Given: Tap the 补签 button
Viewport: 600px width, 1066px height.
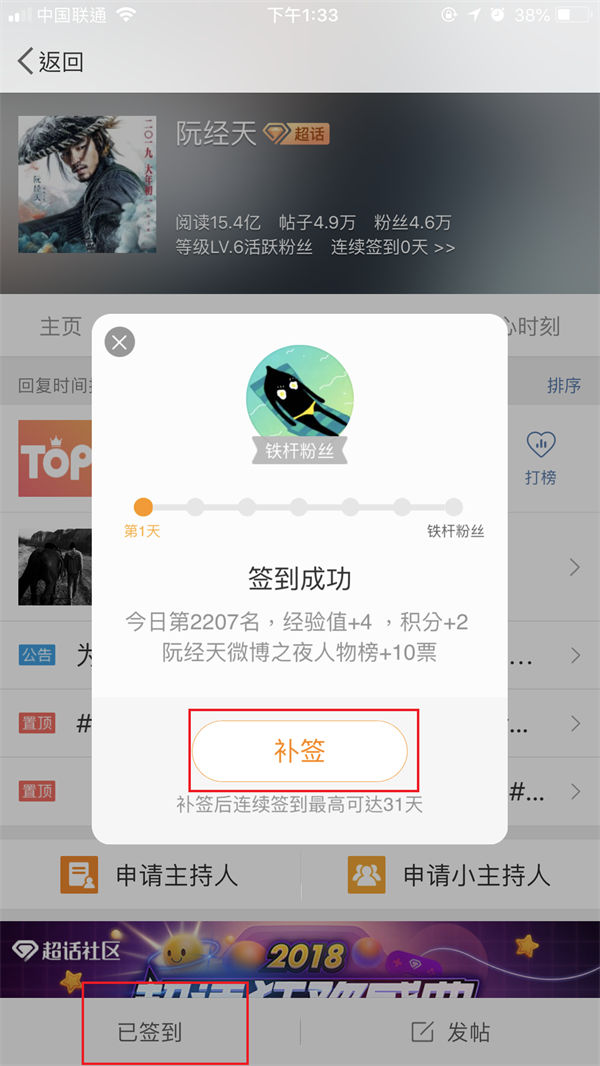Looking at the screenshot, I should pyautogui.click(x=300, y=751).
